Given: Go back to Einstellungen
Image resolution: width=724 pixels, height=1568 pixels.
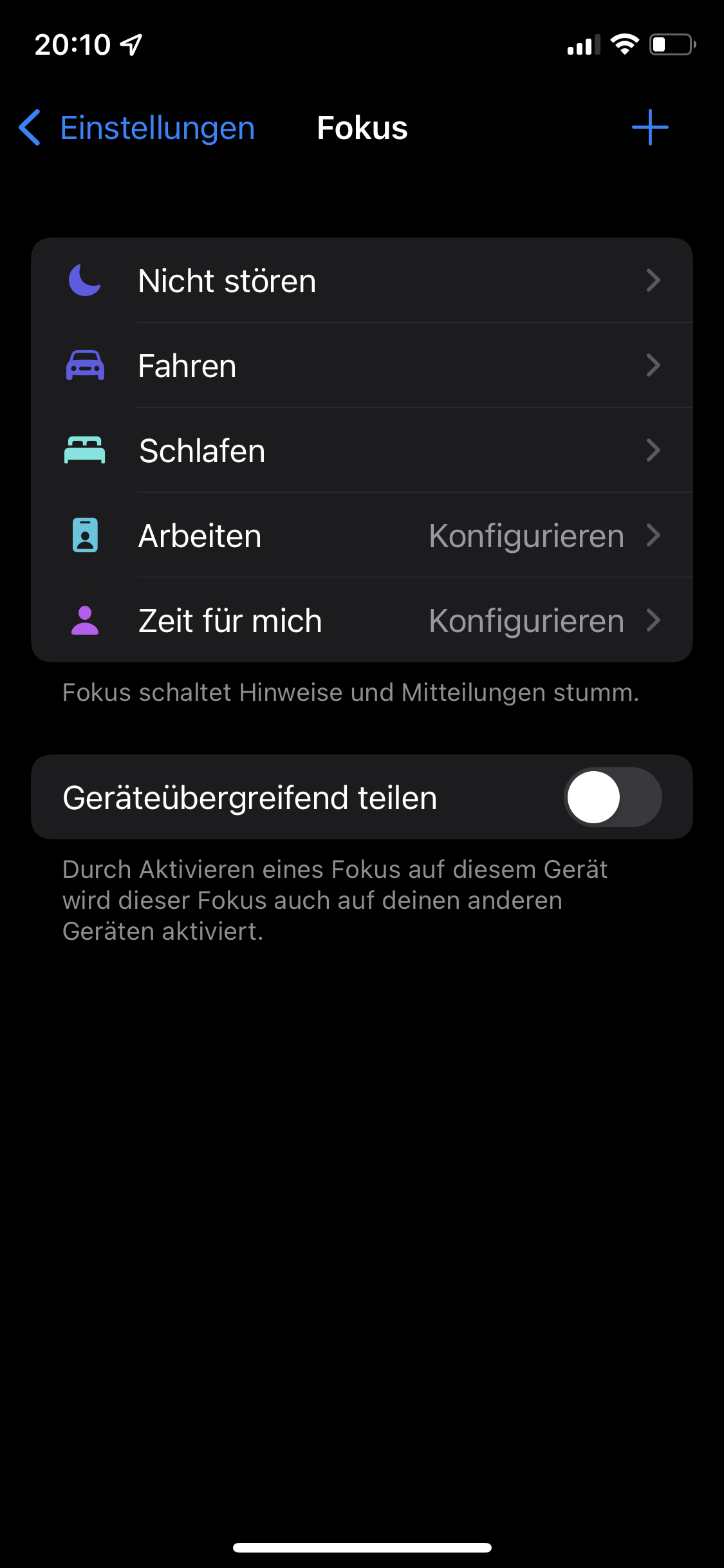Looking at the screenshot, I should (x=137, y=128).
